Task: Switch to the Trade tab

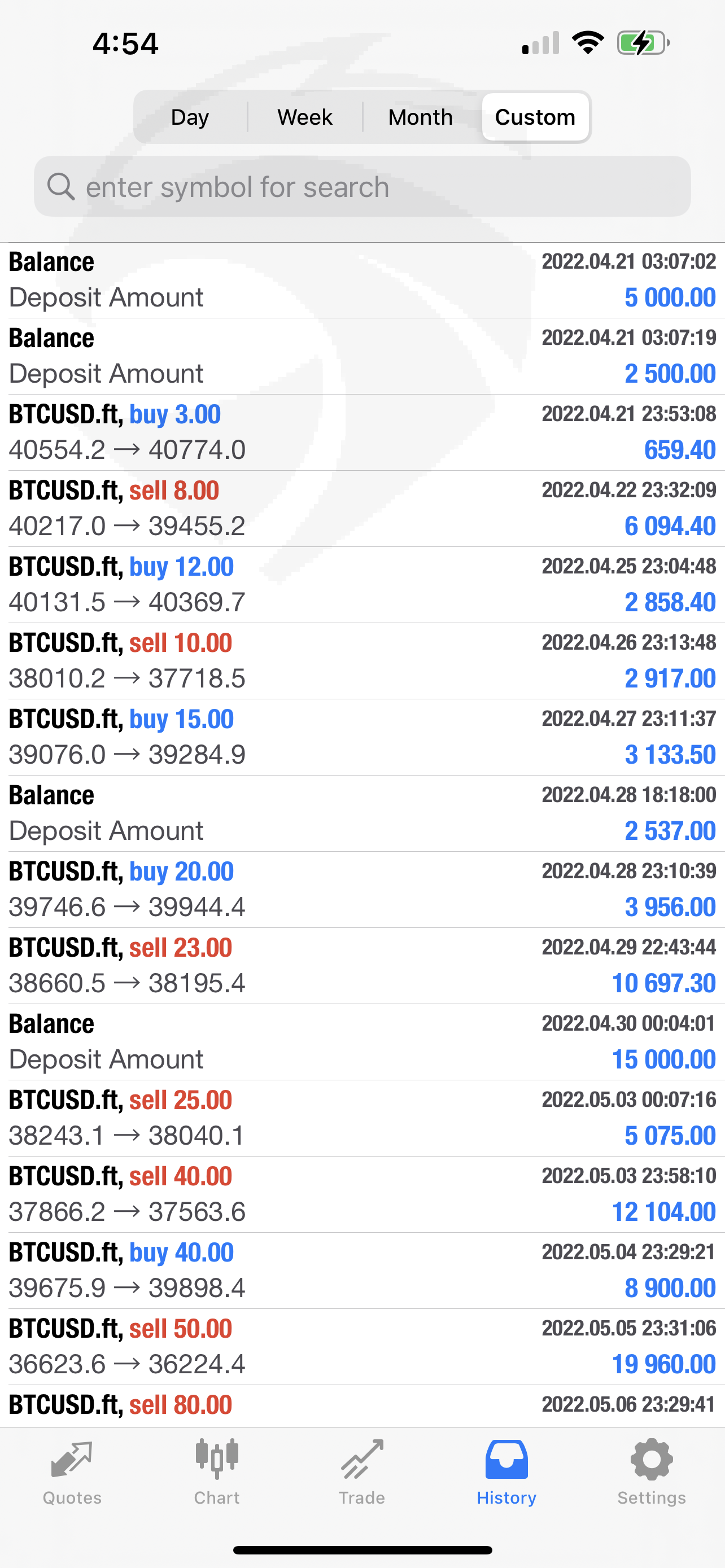Action: pos(362,1472)
